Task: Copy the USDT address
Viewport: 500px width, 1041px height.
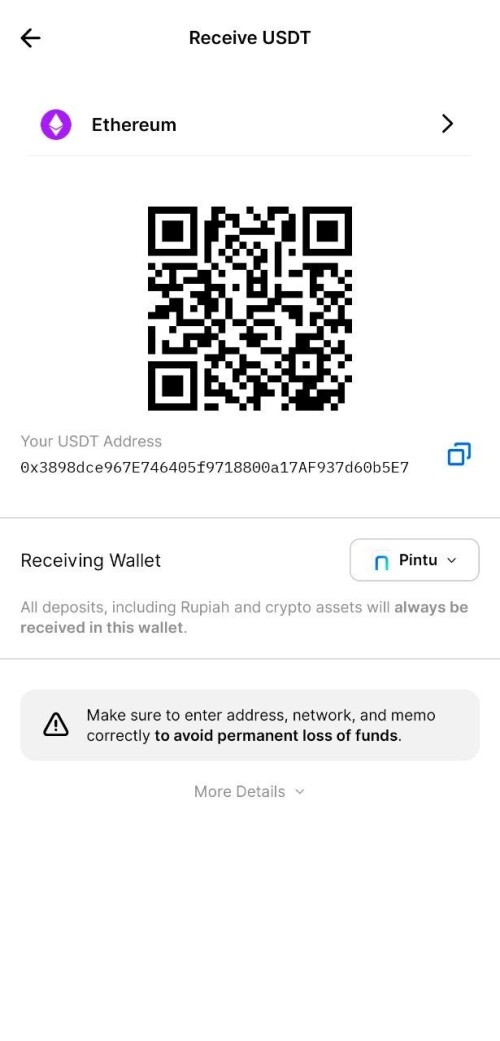Action: [459, 455]
